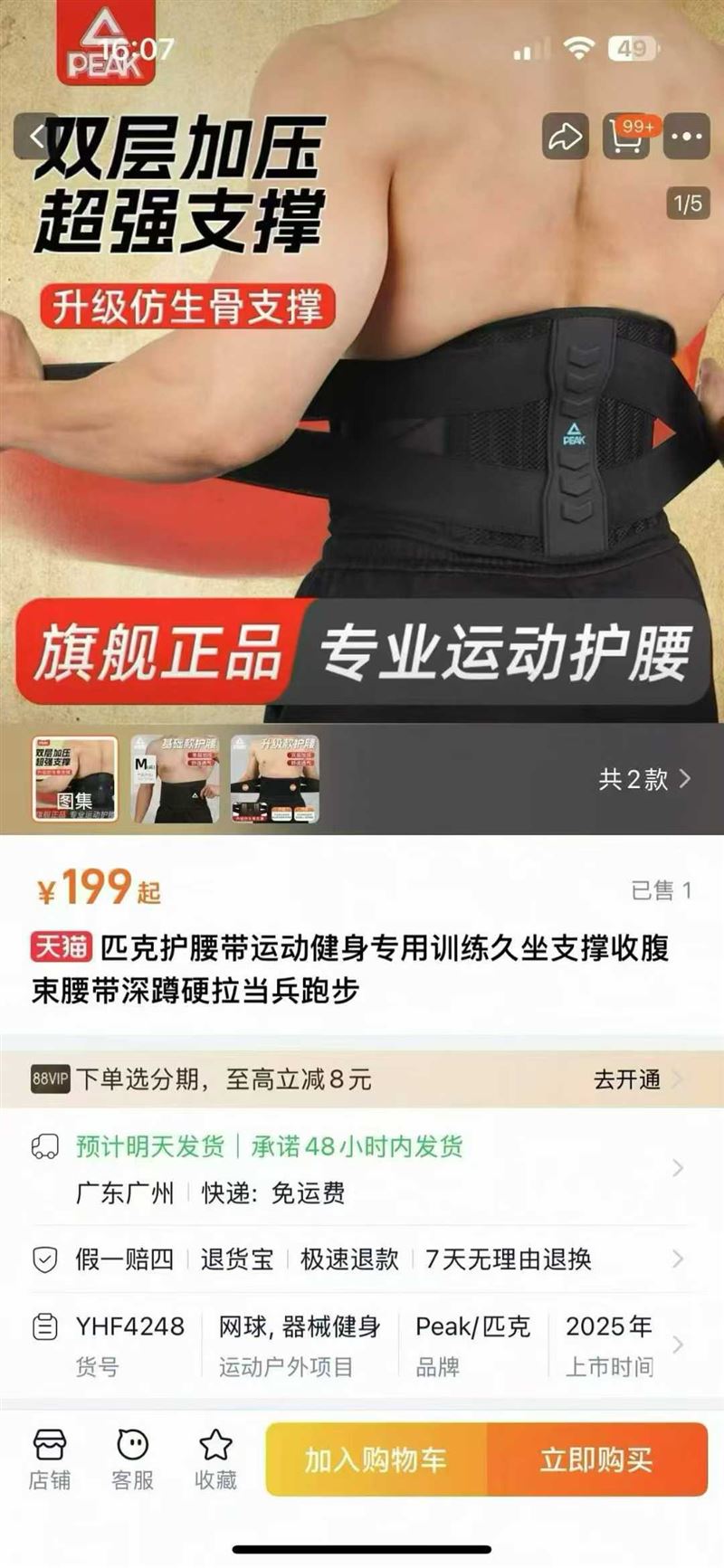Open shipping details for 预计明天发货

click(362, 1168)
